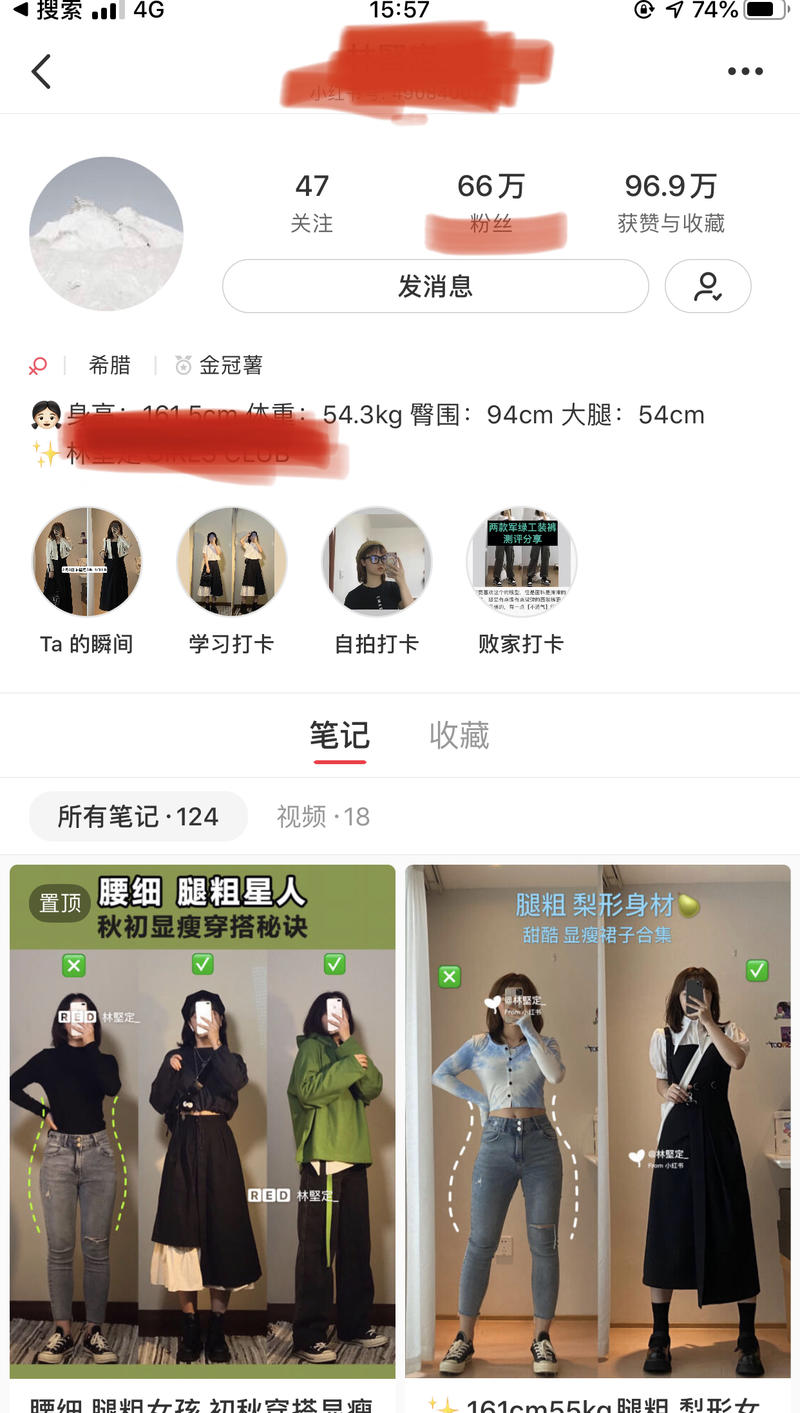
Task: Open the three-dot more options menu
Action: coord(744,71)
